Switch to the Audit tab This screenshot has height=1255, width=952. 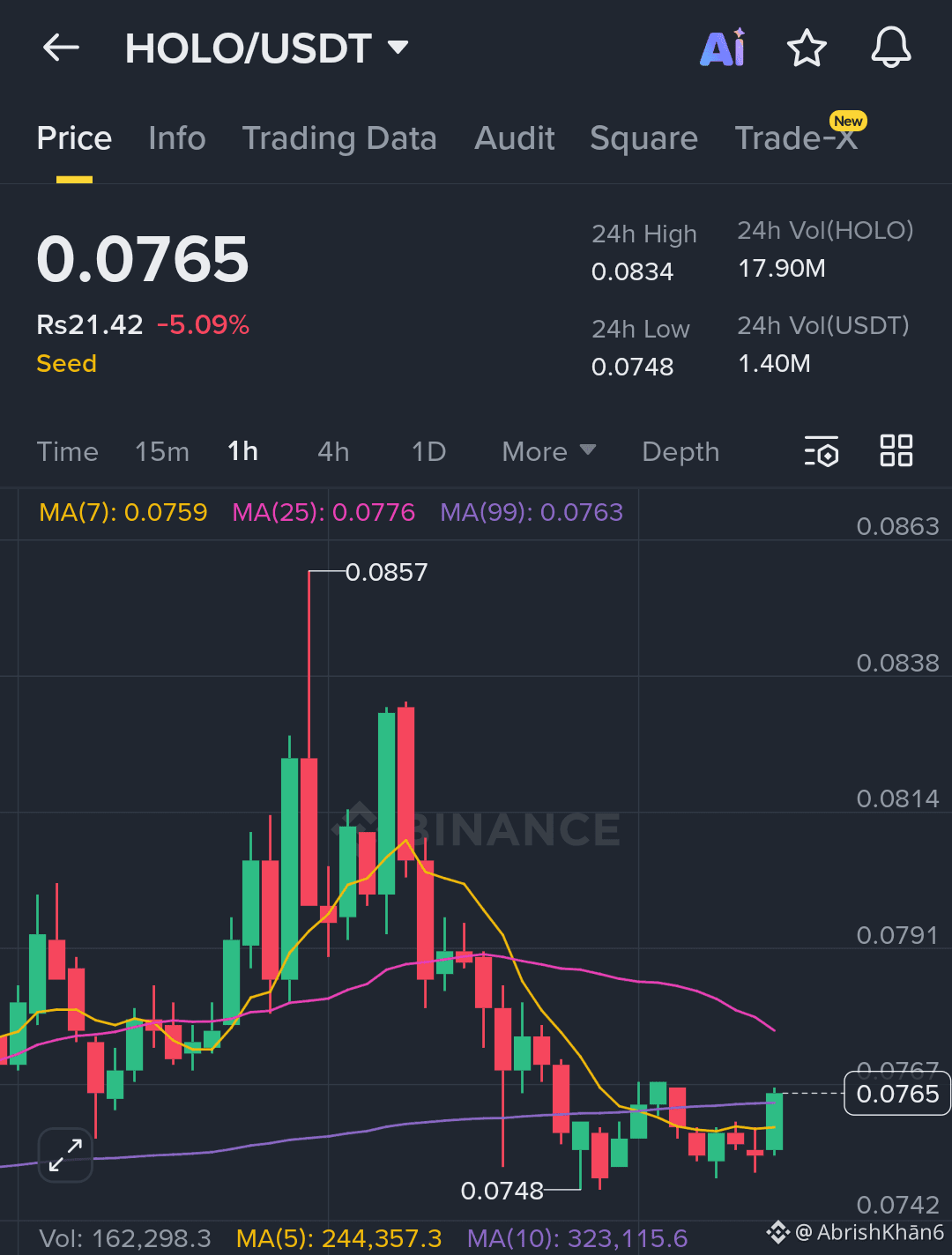514,138
